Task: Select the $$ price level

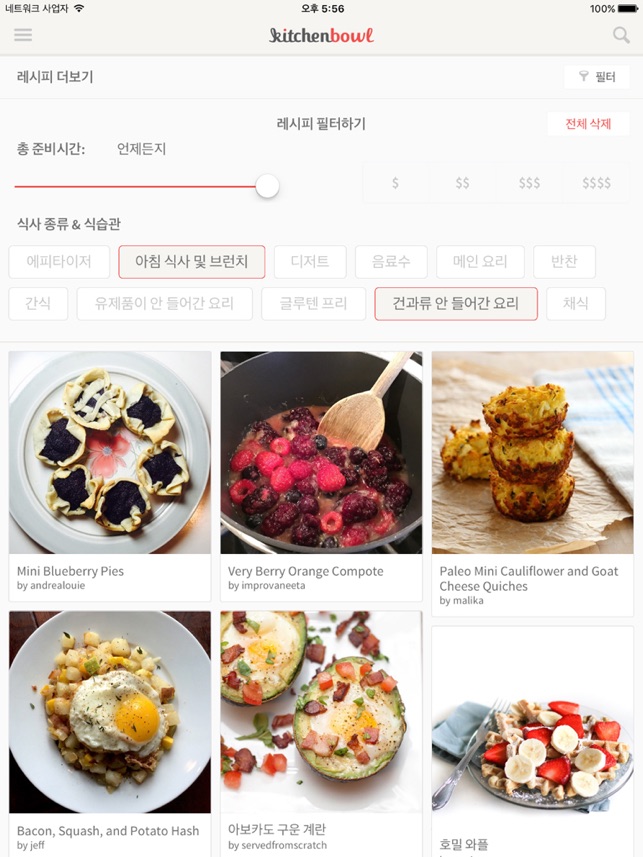Action: point(462,183)
